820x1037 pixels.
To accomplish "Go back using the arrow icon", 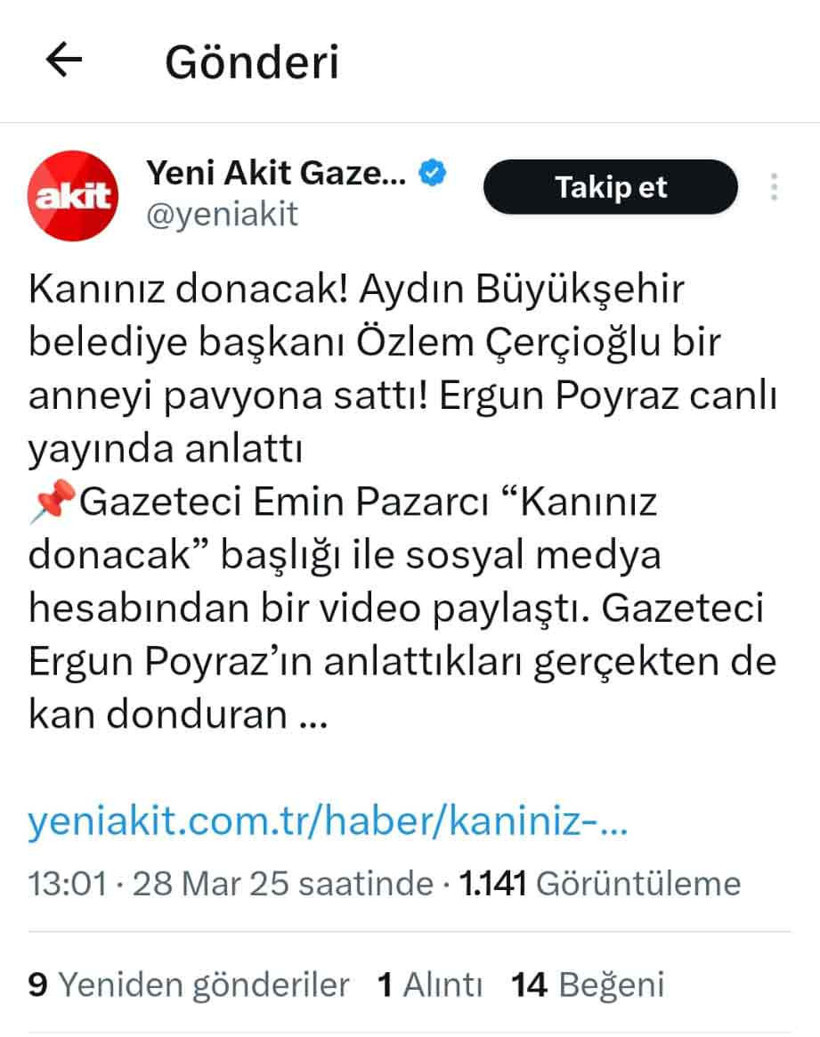I will pos(65,61).
